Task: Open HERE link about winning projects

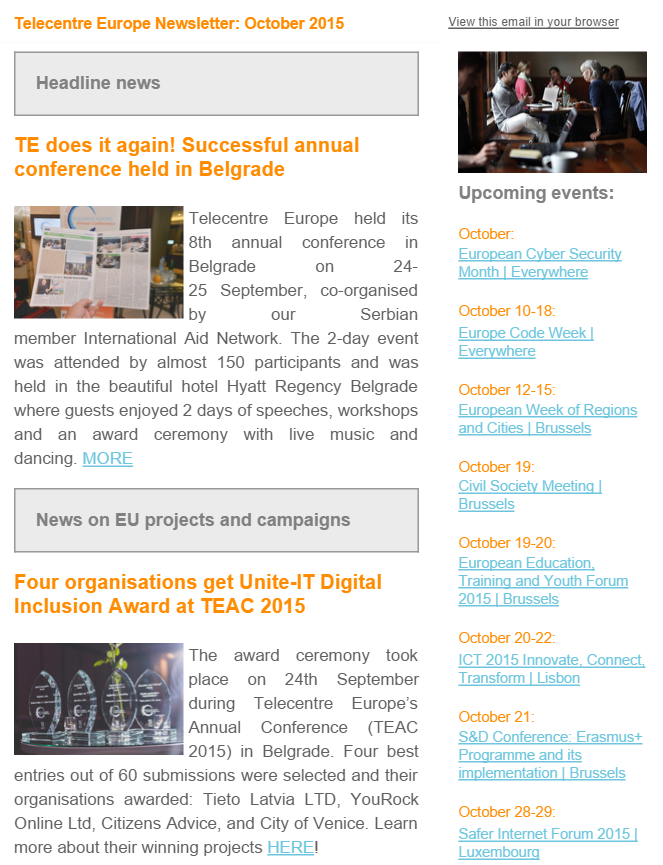Action: tap(290, 847)
